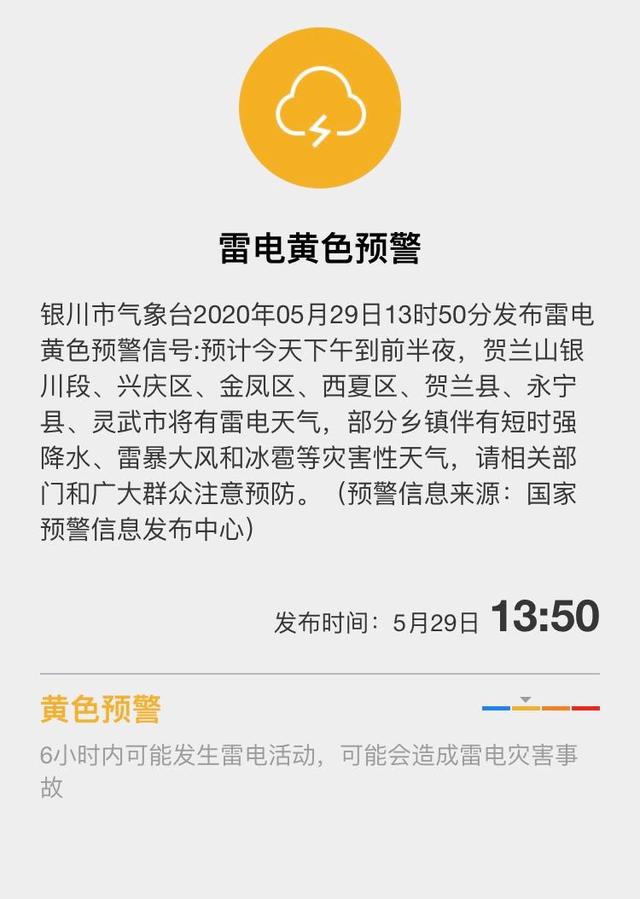Select the yellow warning level segment
The height and width of the screenshot is (899, 640).
526,708
